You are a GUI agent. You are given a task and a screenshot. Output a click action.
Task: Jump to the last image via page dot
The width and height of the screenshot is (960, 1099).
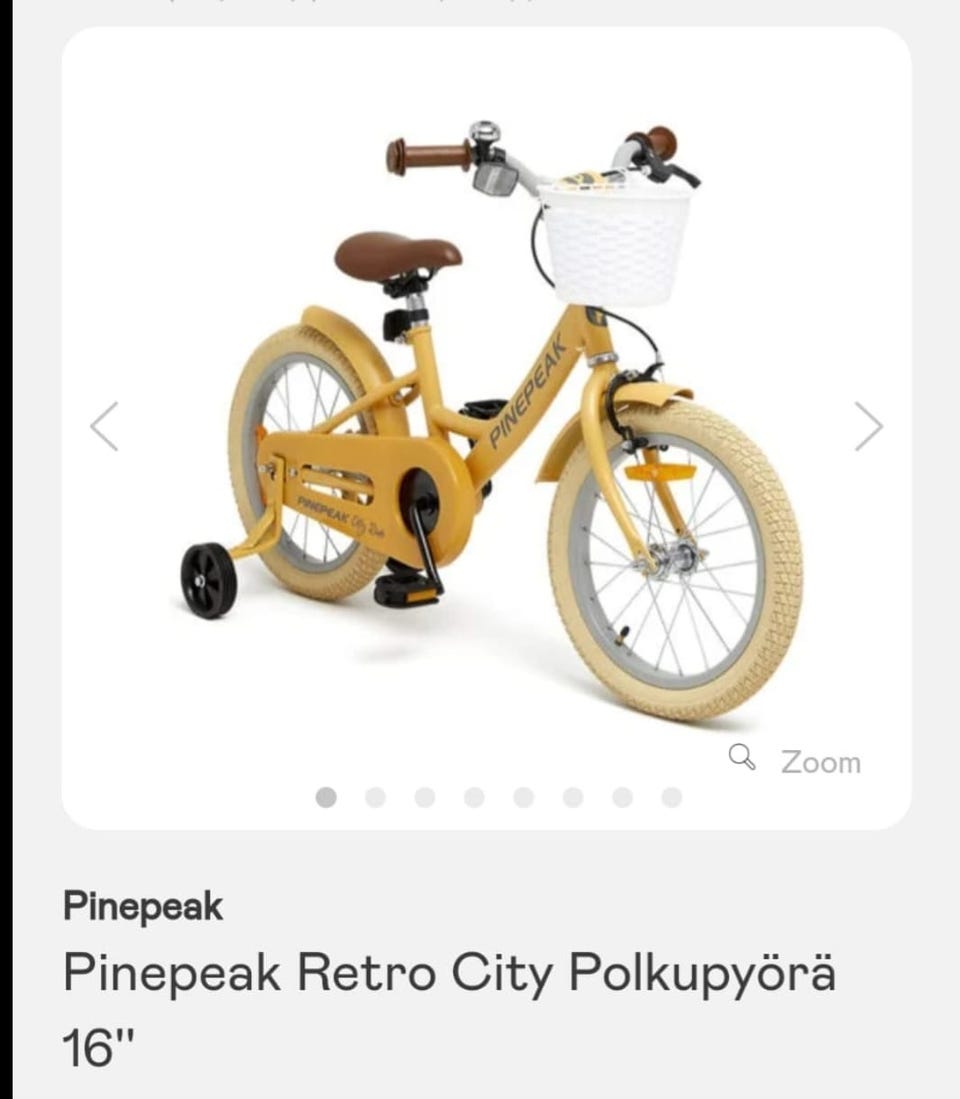(672, 797)
